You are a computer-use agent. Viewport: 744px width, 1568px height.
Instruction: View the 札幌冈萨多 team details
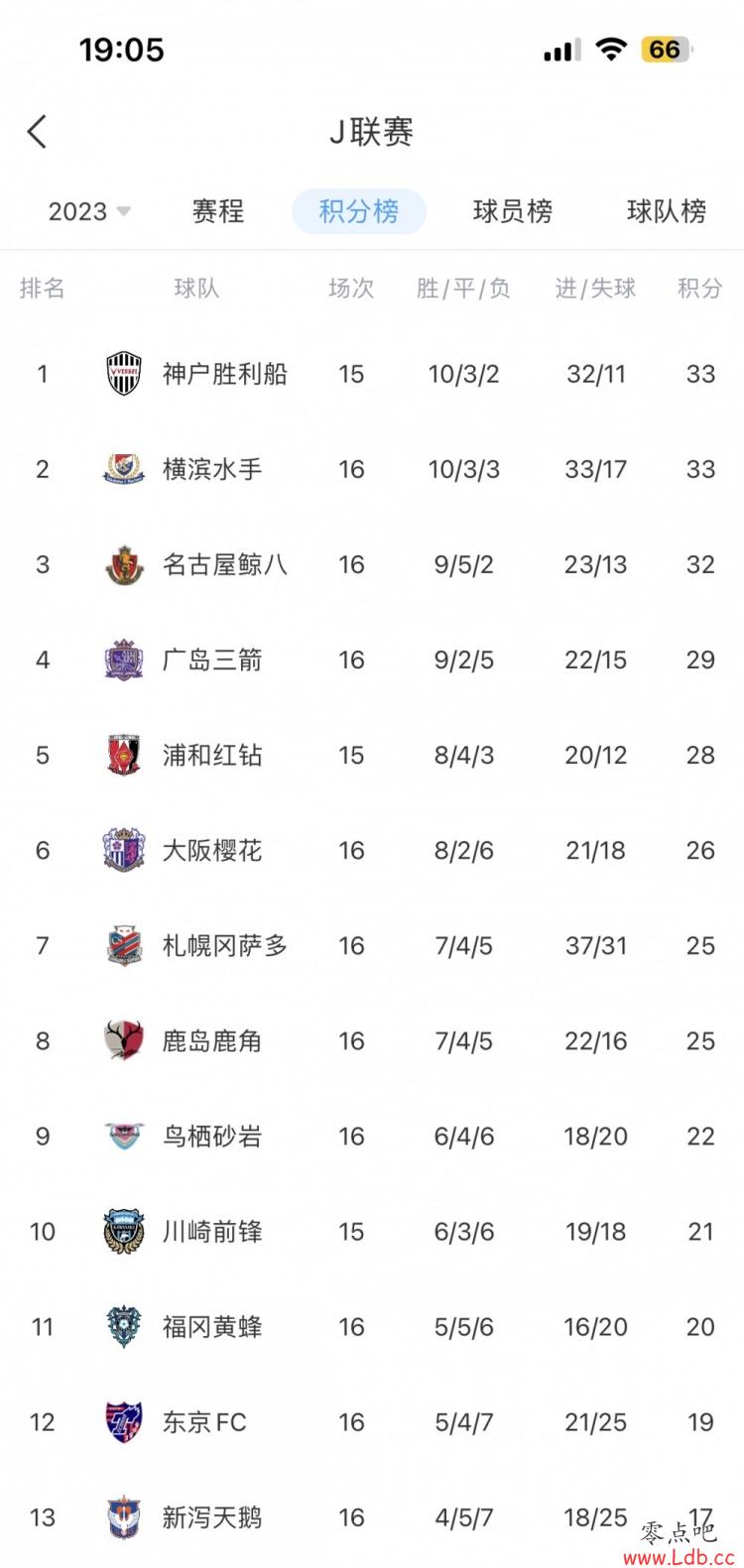tap(225, 945)
